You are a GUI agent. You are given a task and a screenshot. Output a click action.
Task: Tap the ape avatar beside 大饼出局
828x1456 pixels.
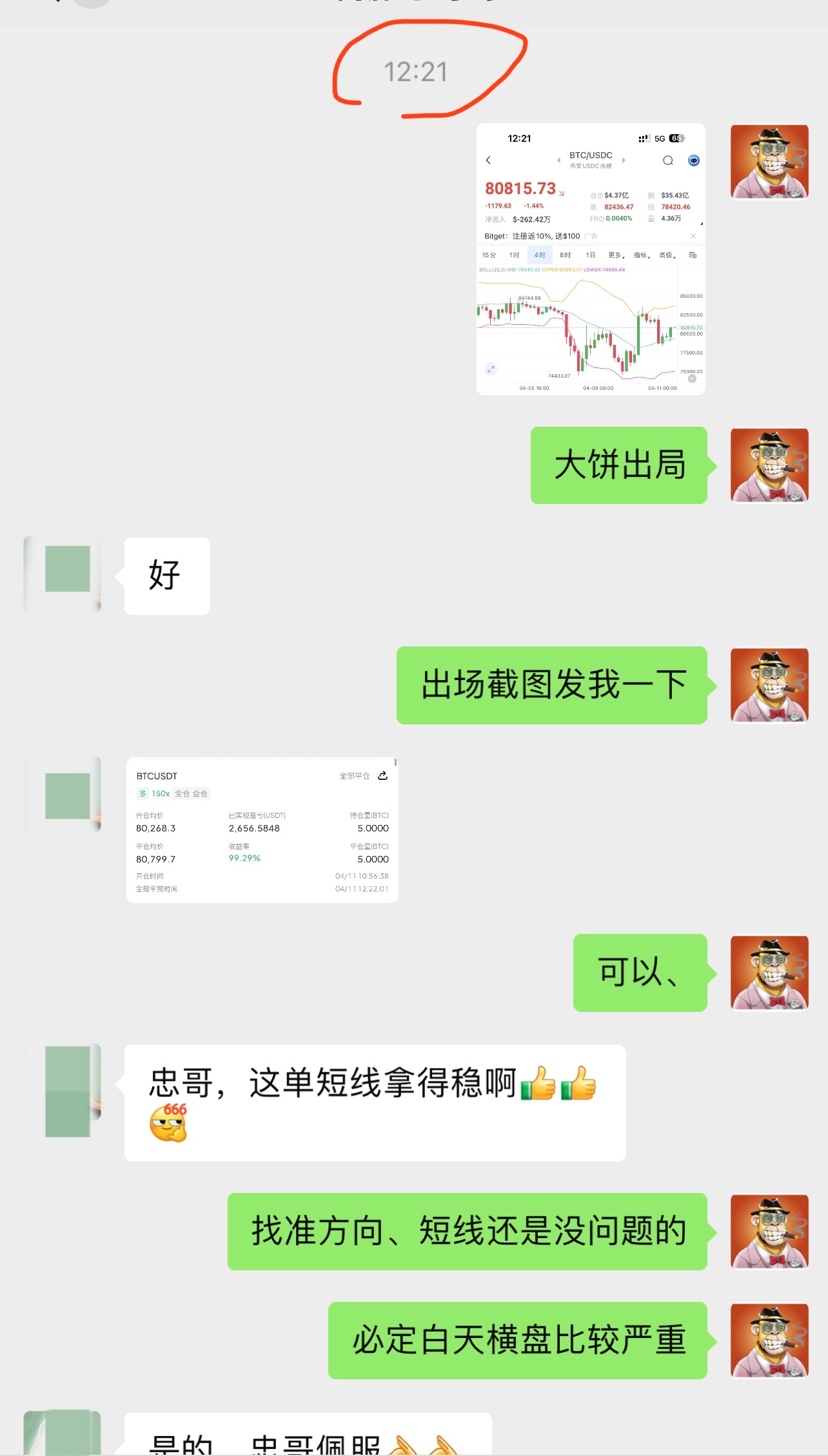(769, 465)
